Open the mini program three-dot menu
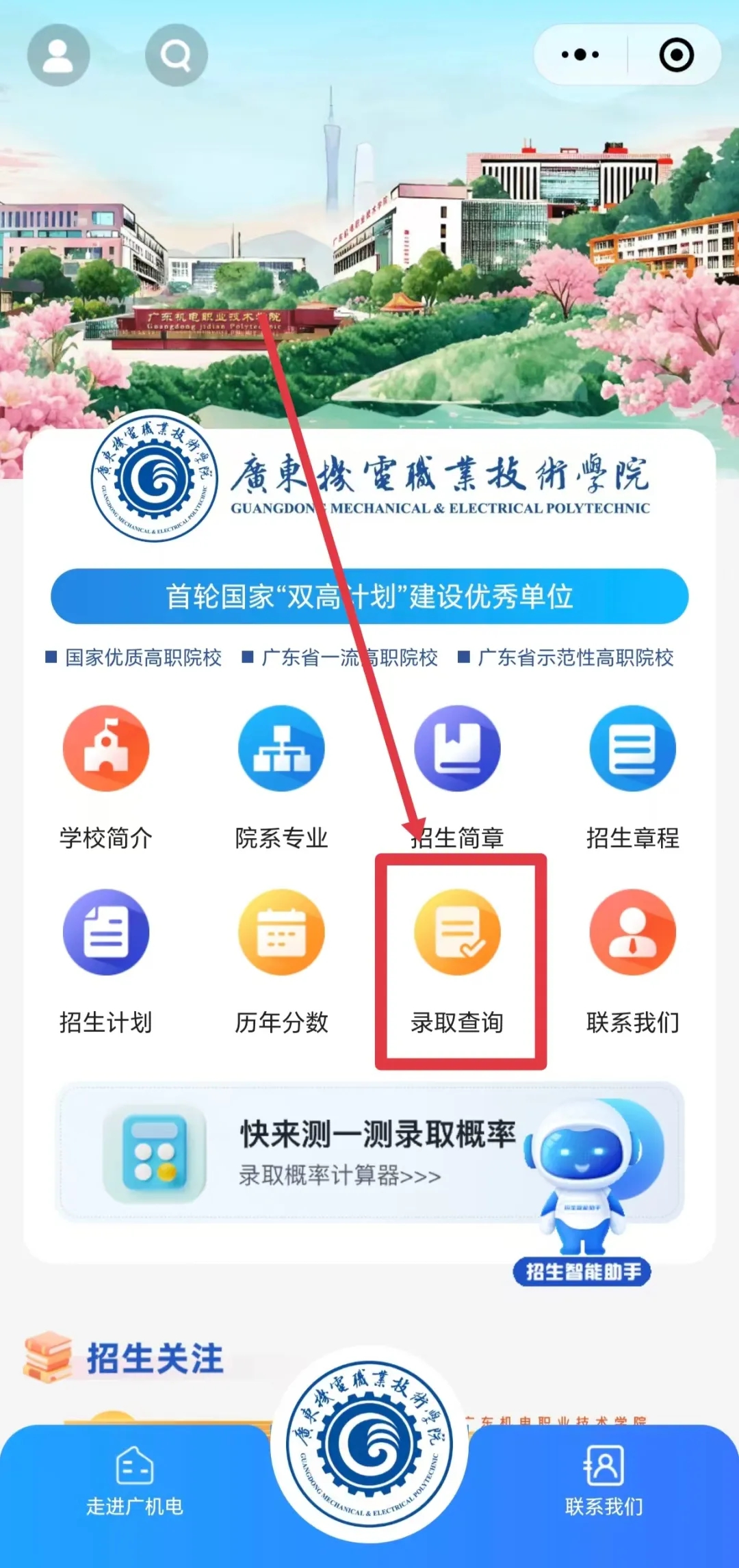Image resolution: width=739 pixels, height=1568 pixels. pos(580,55)
